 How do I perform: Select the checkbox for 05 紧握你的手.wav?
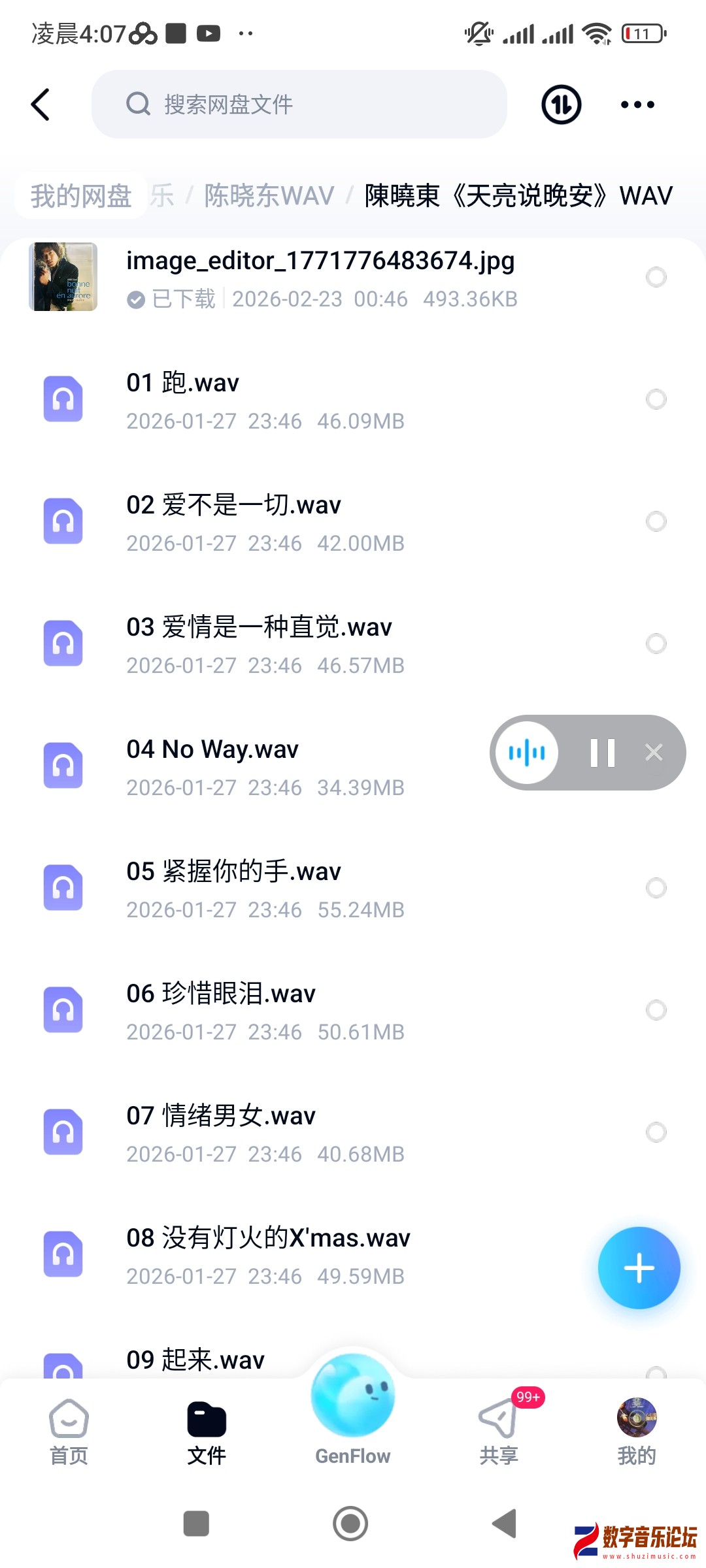click(656, 887)
